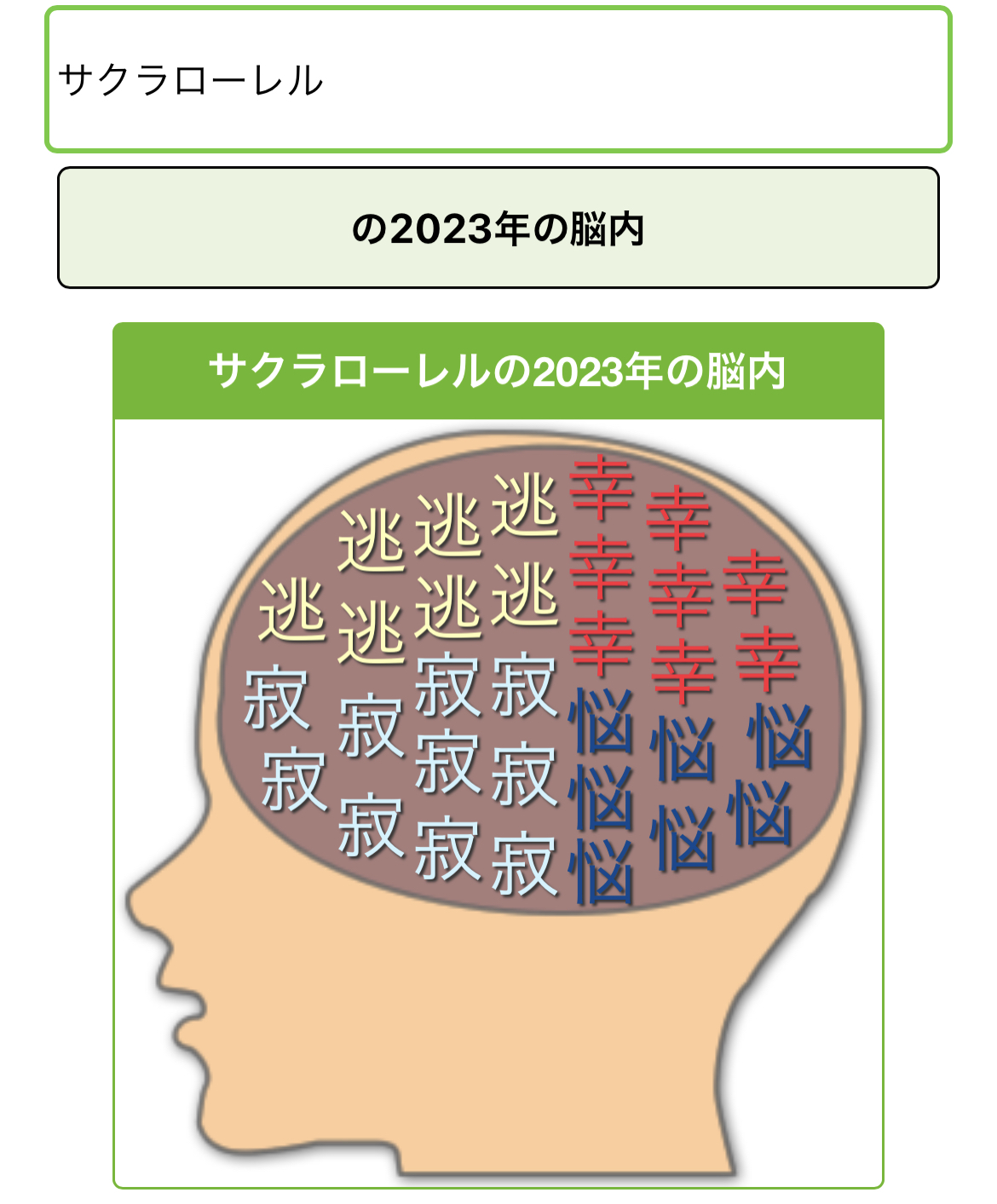This screenshot has height=1204, width=997.
Task: Tap the の2023年の脳内 button
Action: pos(498,228)
